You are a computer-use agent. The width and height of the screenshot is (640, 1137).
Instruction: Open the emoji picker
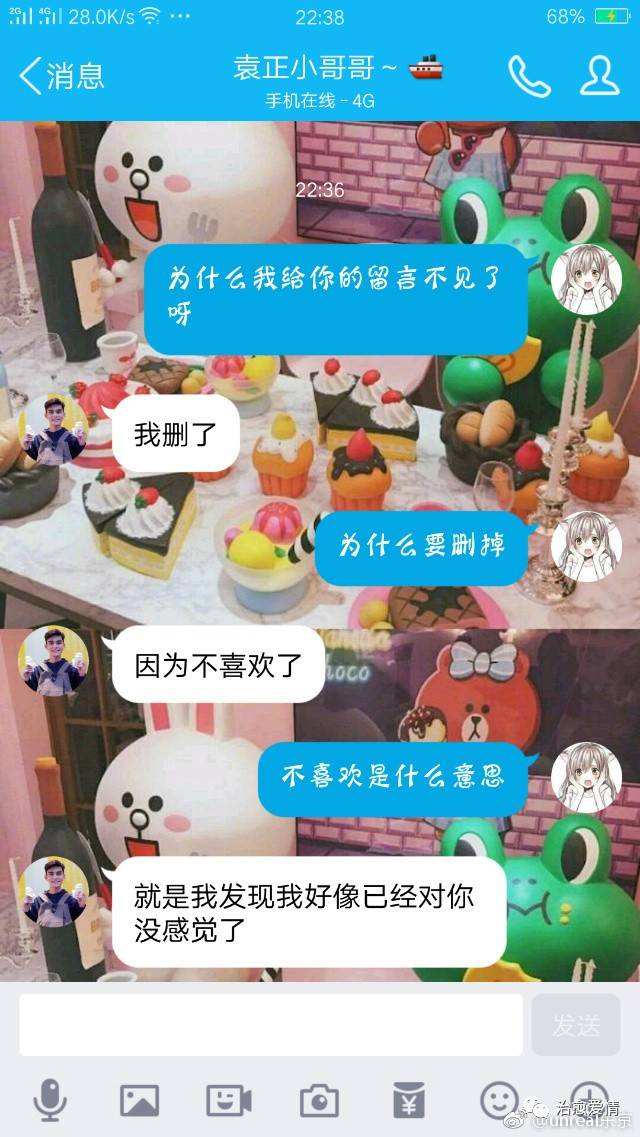(x=499, y=1101)
